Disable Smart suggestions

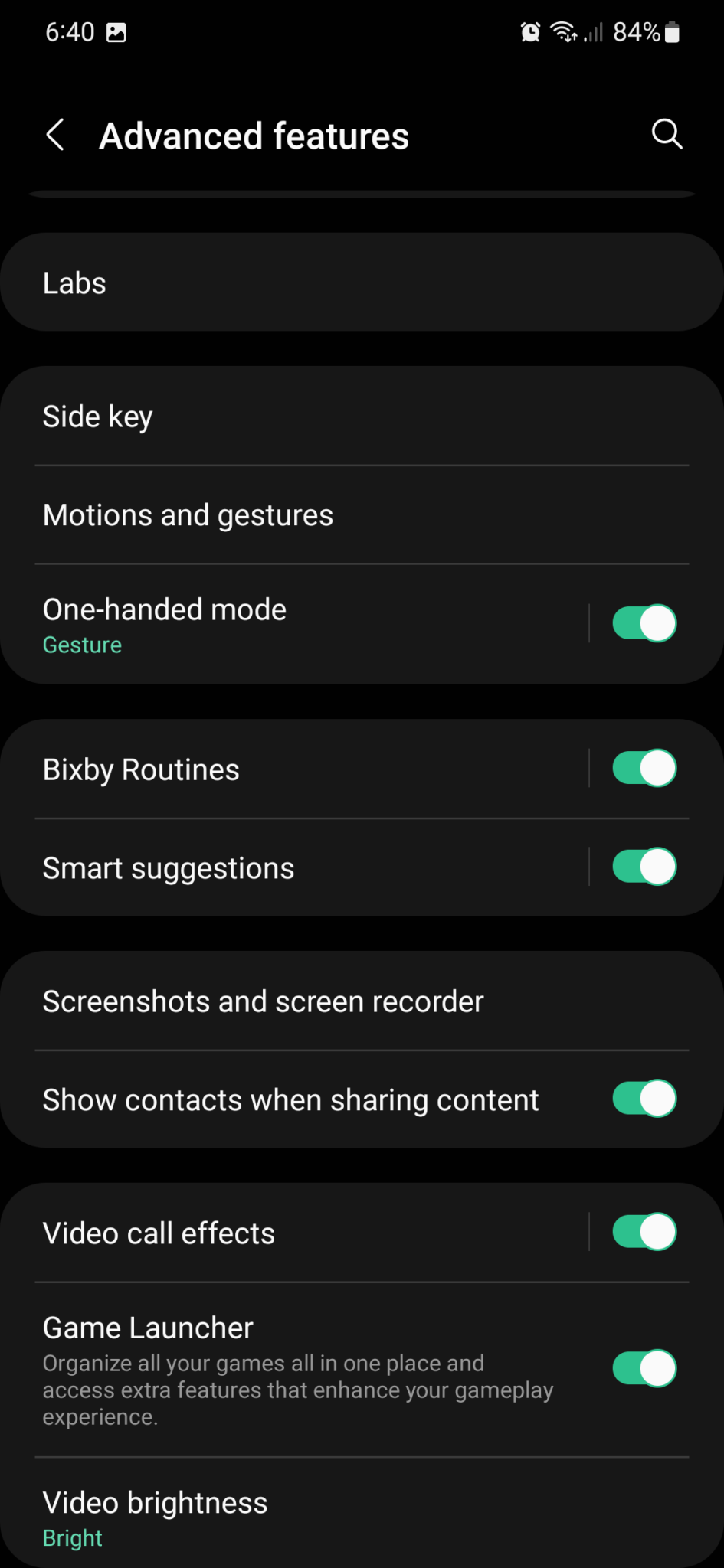point(643,867)
